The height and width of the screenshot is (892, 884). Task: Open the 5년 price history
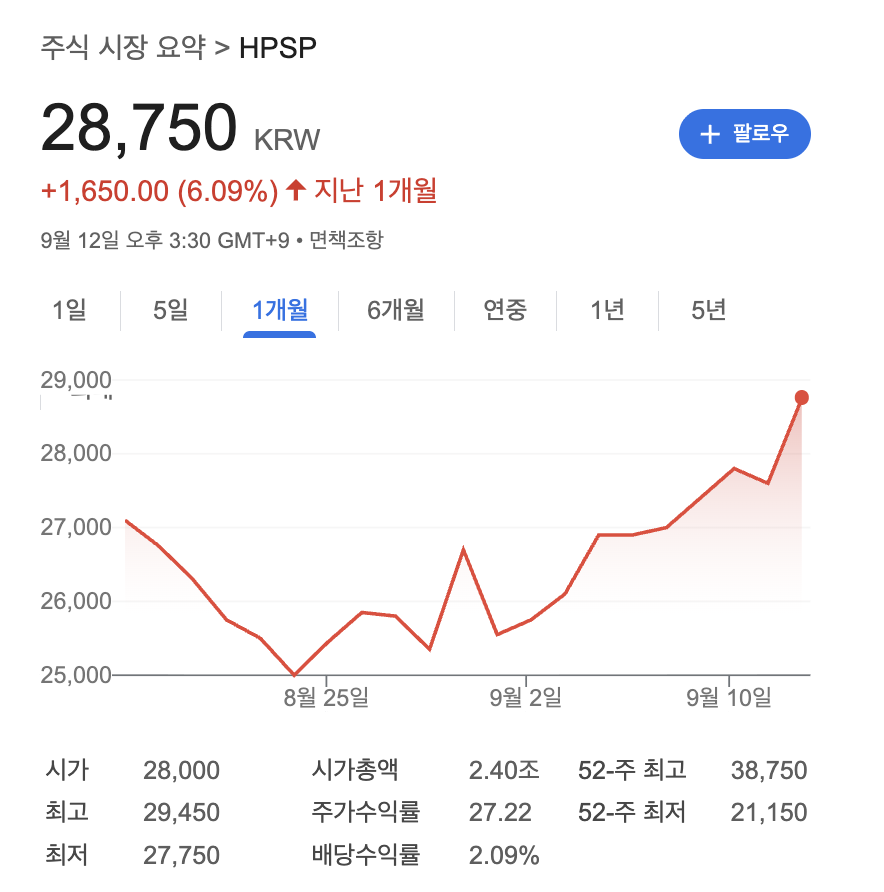click(708, 310)
